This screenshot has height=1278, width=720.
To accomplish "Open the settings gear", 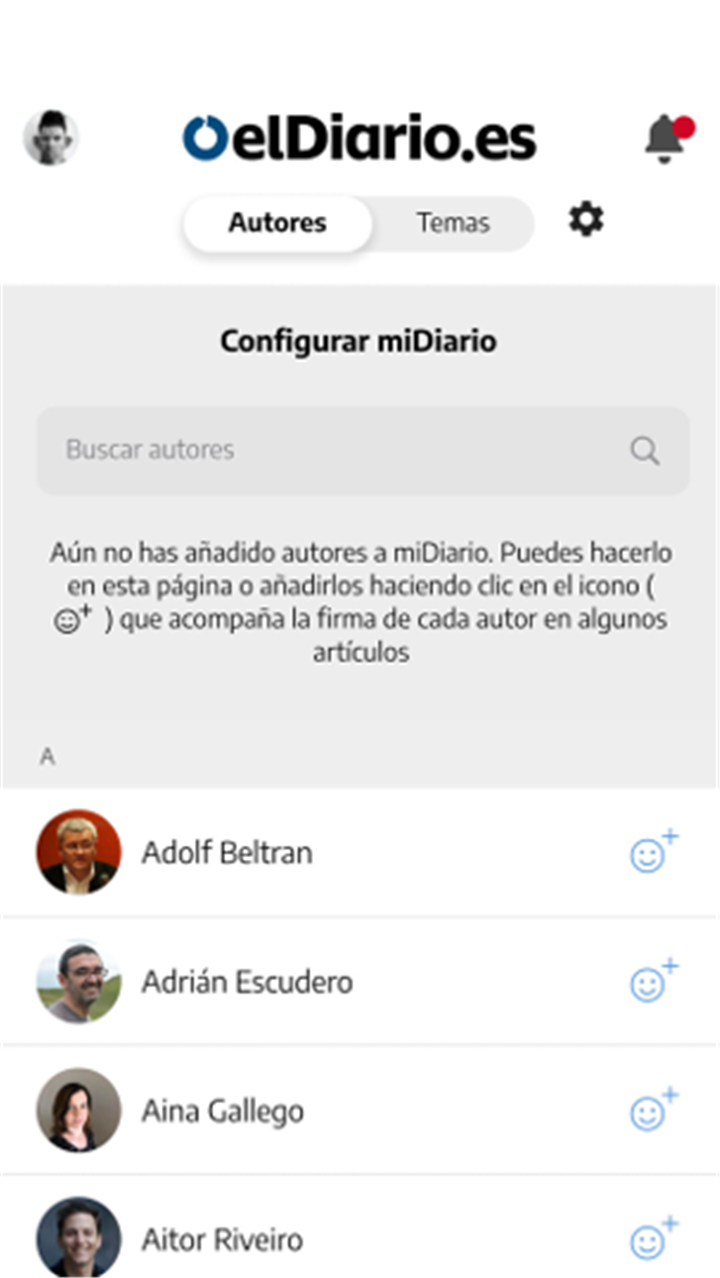I will pos(586,219).
